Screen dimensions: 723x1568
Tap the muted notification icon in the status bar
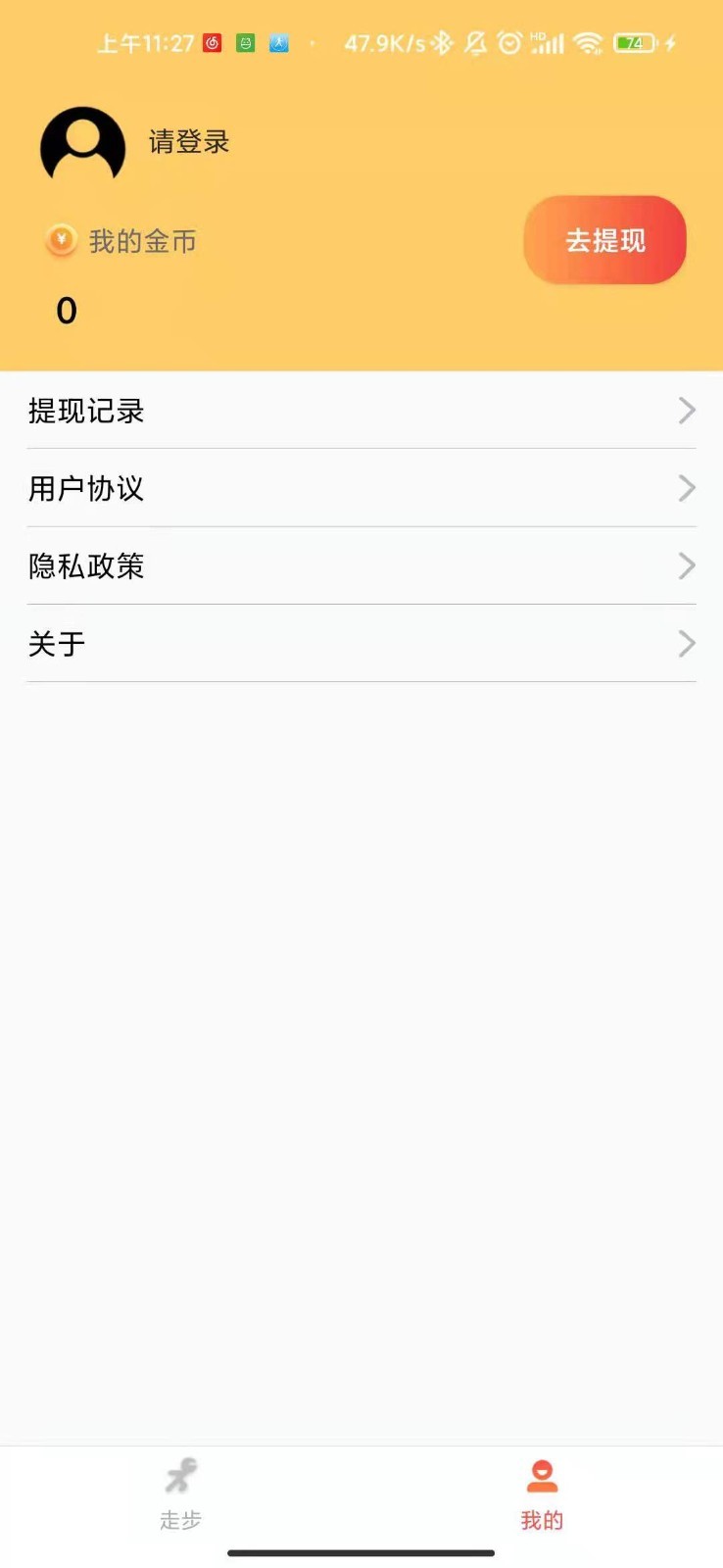474,43
